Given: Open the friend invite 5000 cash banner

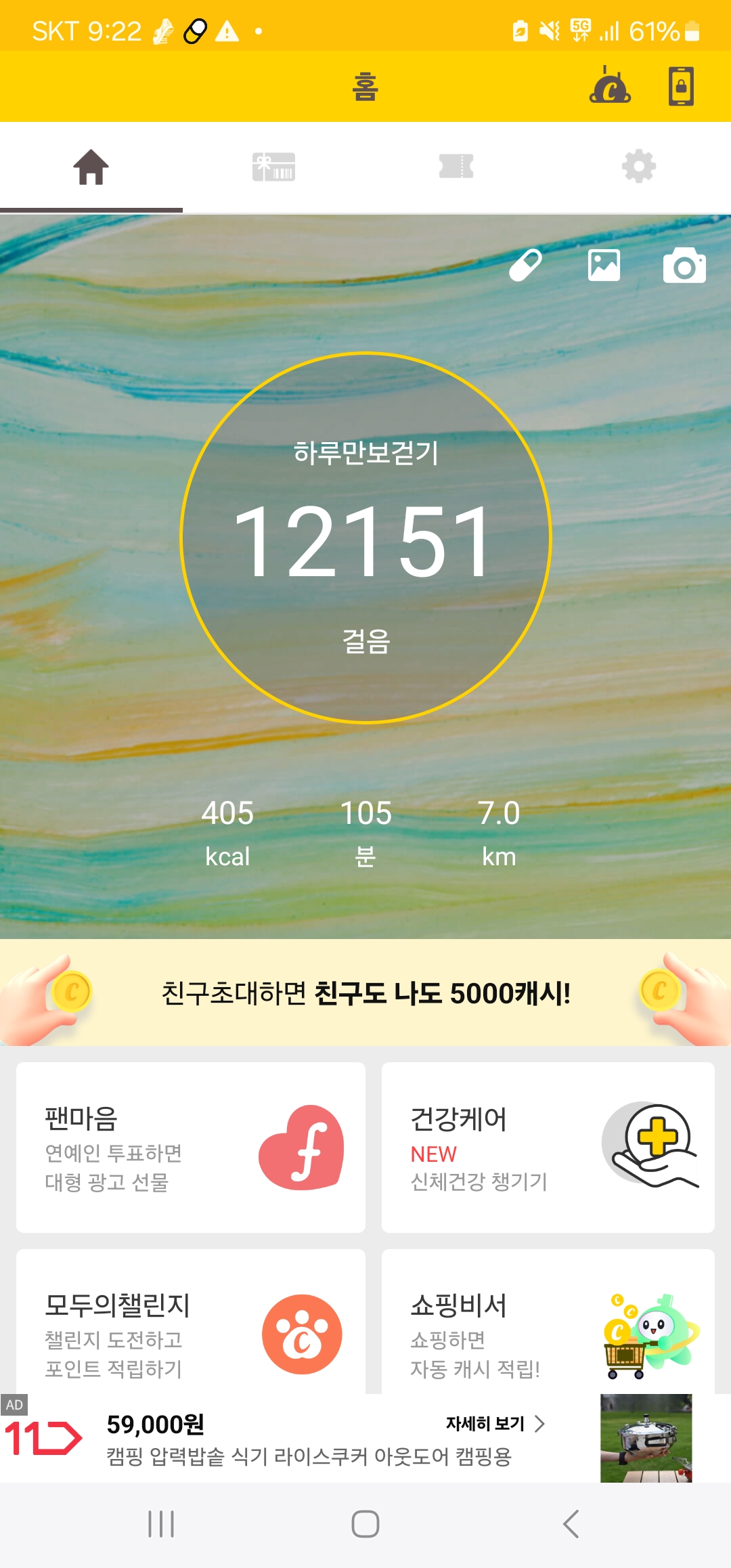Looking at the screenshot, I should [x=365, y=993].
